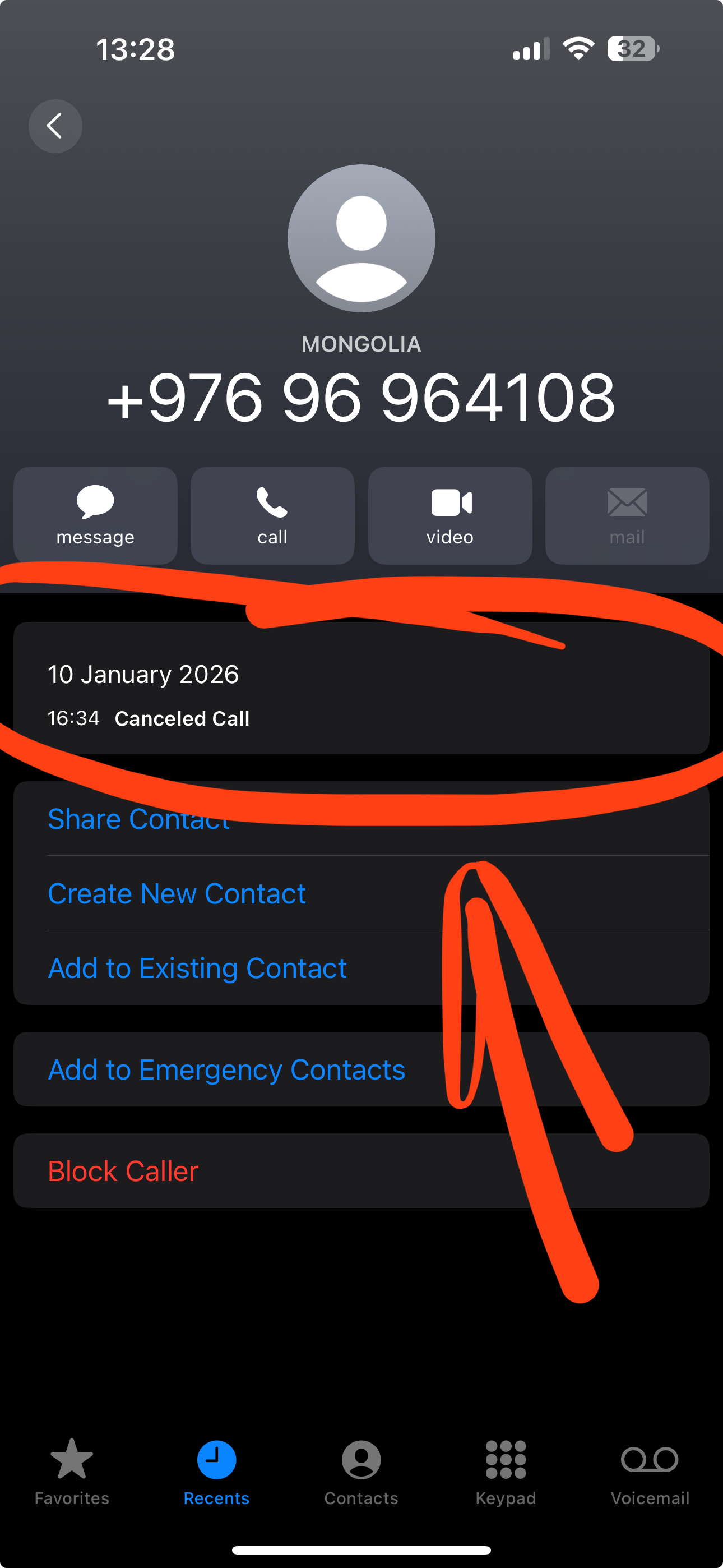The image size is (723, 1568).
Task: Open the Recents tab
Action: pos(217,1470)
